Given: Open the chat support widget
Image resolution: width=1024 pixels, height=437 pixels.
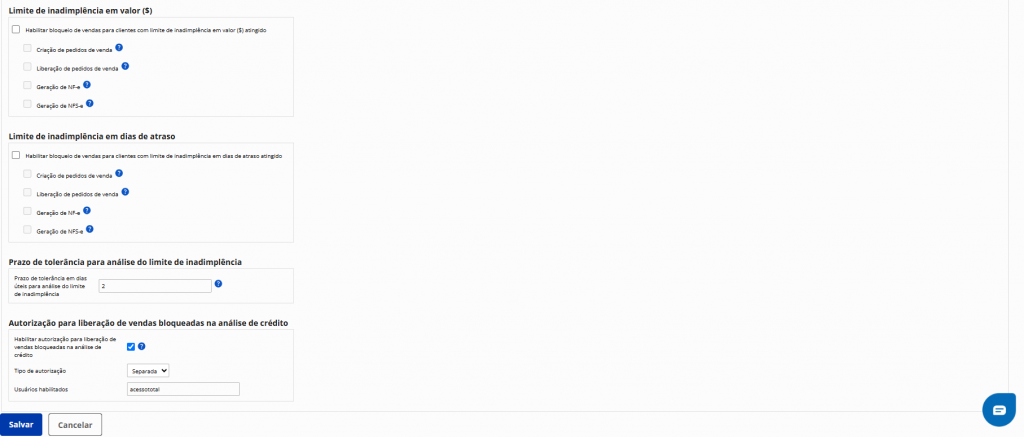Looking at the screenshot, I should [x=999, y=410].
